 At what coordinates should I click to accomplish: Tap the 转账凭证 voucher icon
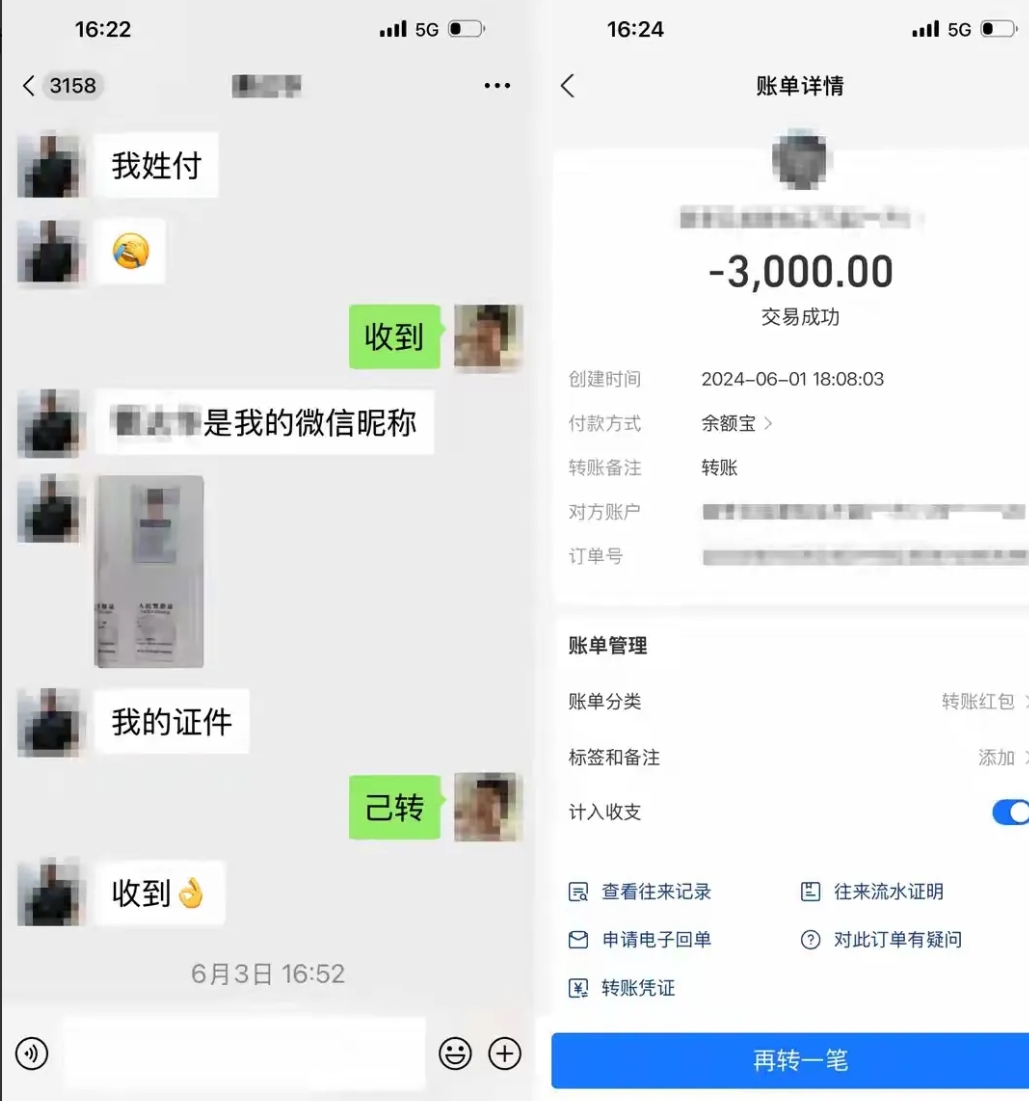(578, 988)
